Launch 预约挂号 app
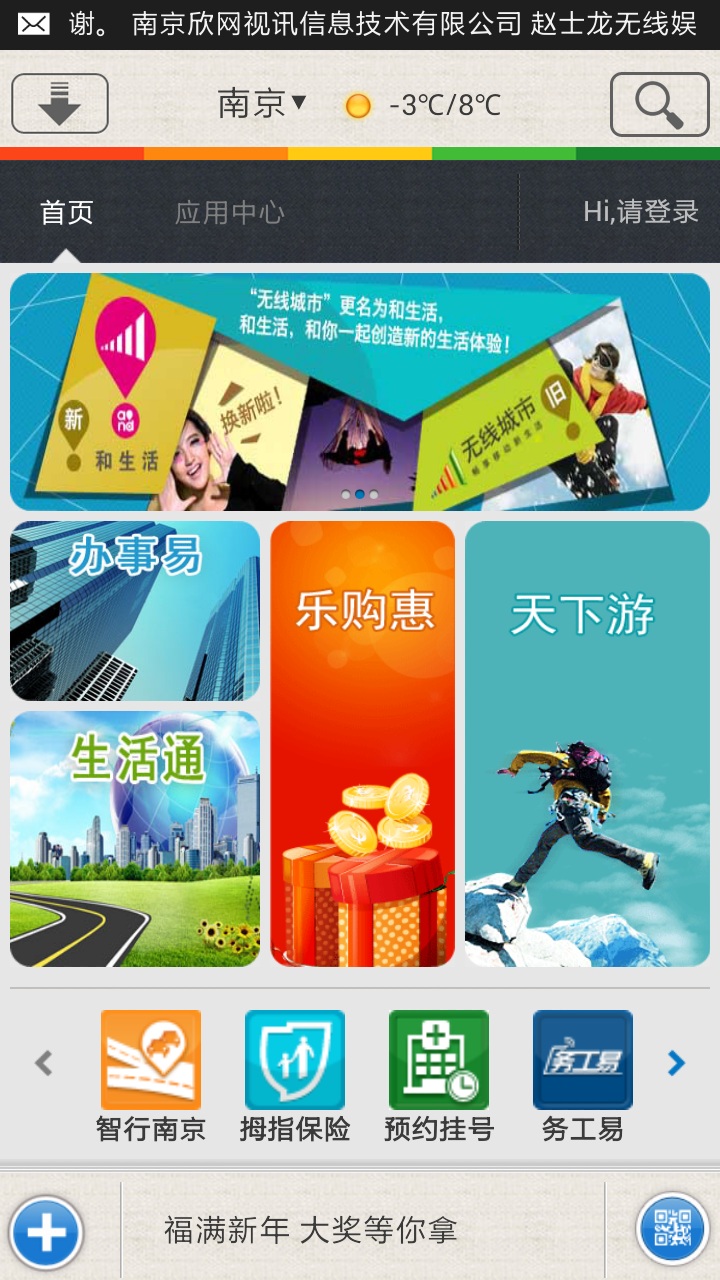The height and width of the screenshot is (1280, 720). pyautogui.click(x=439, y=1076)
